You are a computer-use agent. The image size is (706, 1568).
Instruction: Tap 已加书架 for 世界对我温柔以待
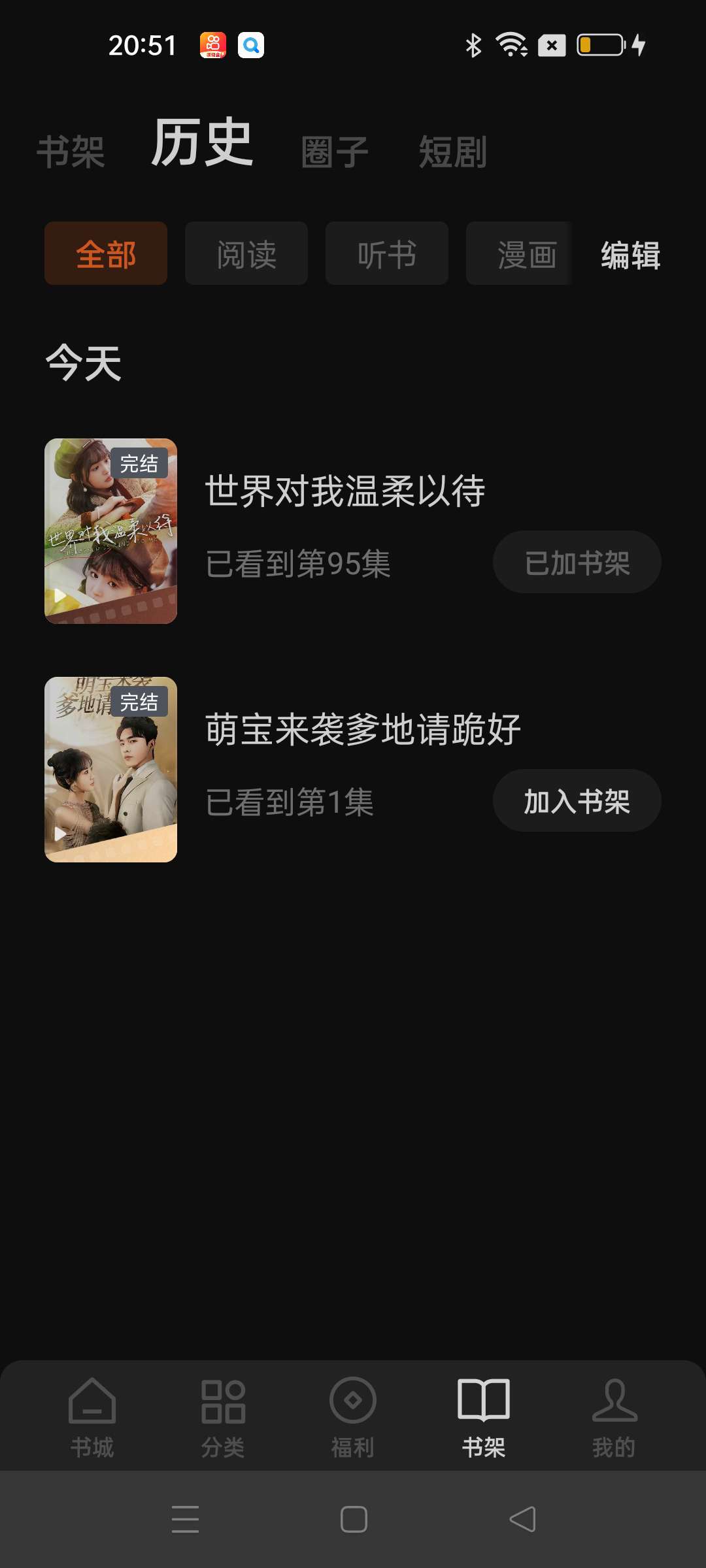(577, 563)
